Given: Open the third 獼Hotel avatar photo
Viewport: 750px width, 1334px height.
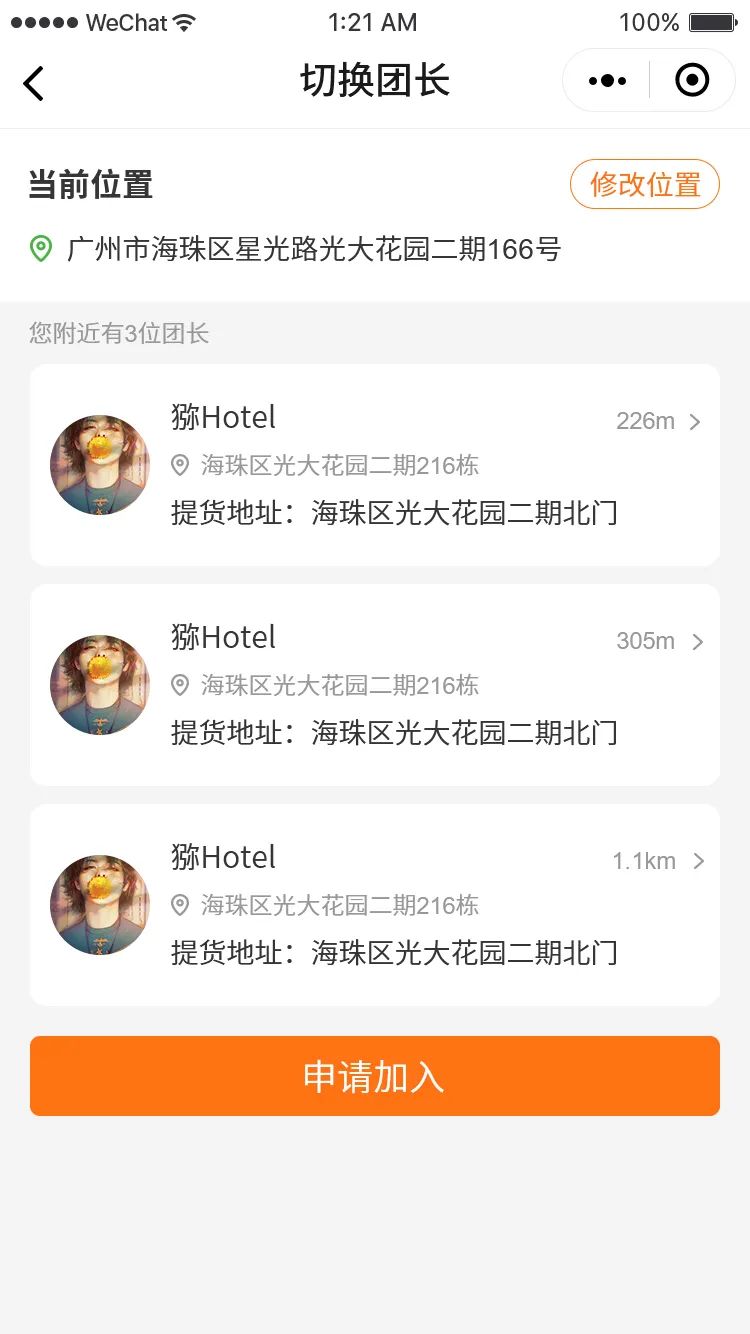Looking at the screenshot, I should point(100,904).
